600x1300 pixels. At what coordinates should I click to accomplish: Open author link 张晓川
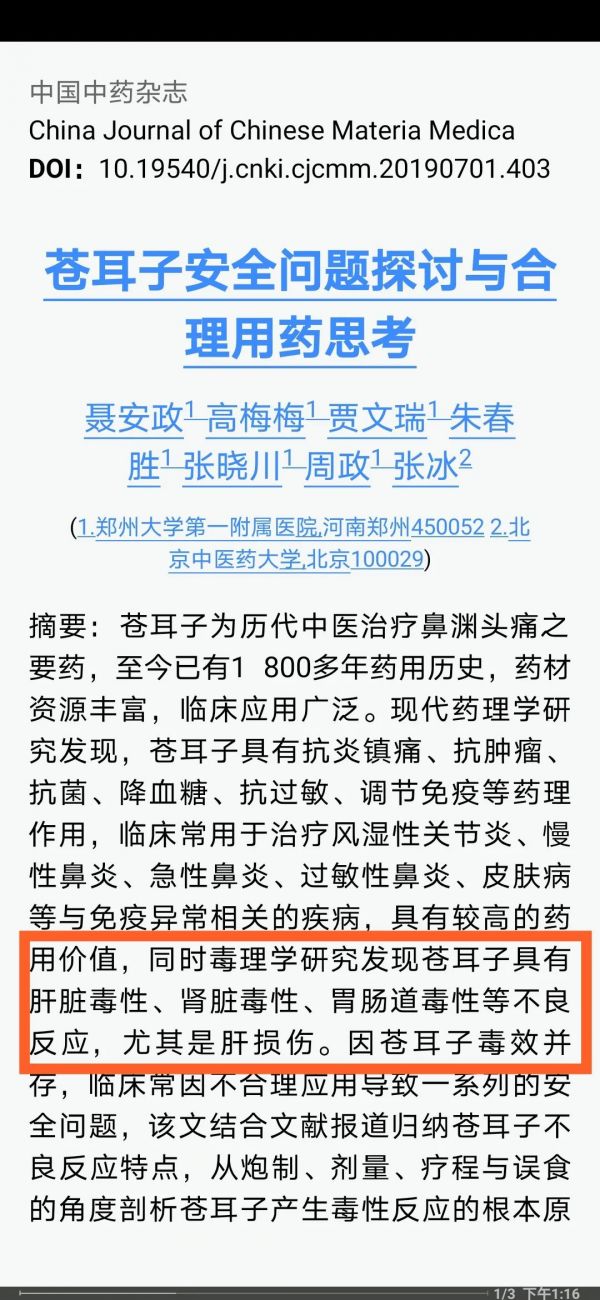(232, 467)
